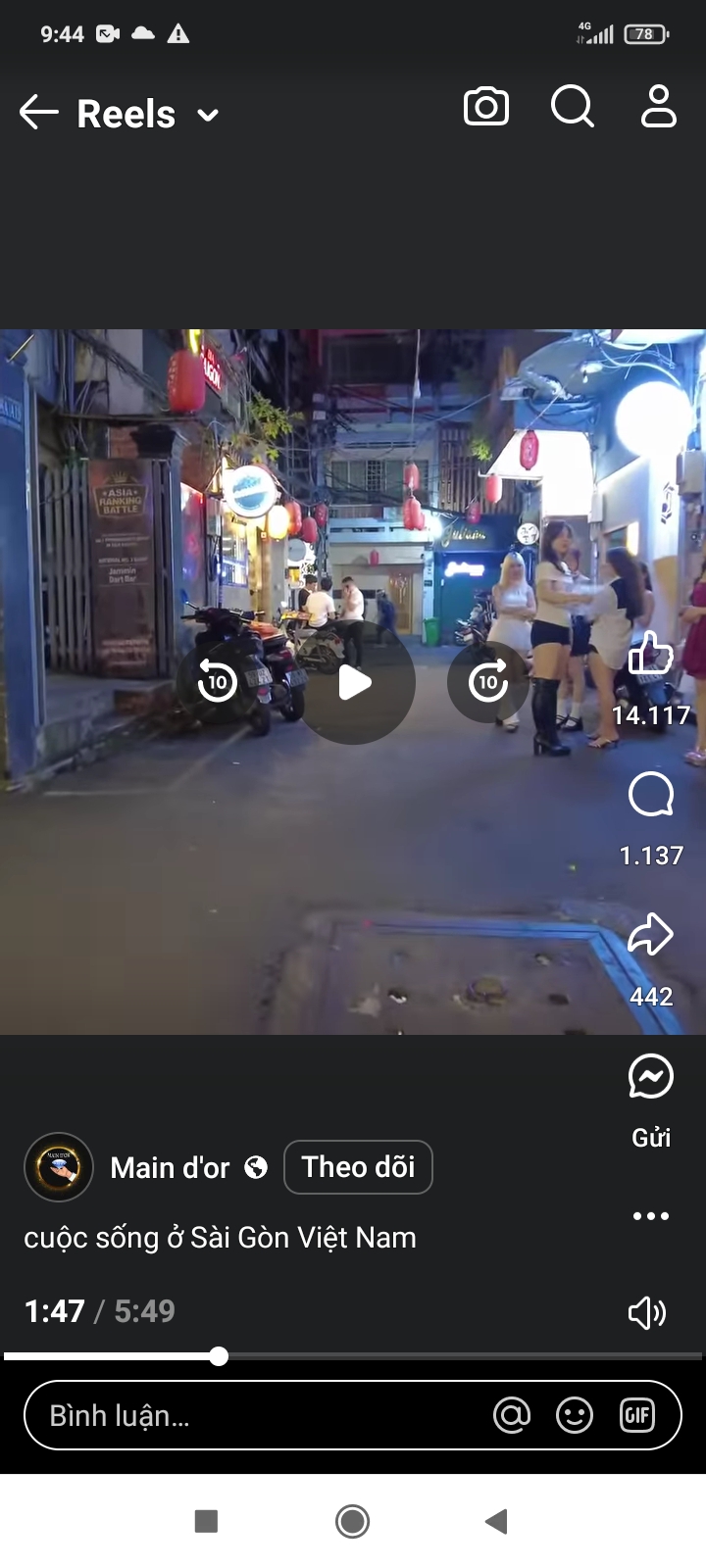
Task: Insert a GIF in the comment
Action: [637, 1415]
